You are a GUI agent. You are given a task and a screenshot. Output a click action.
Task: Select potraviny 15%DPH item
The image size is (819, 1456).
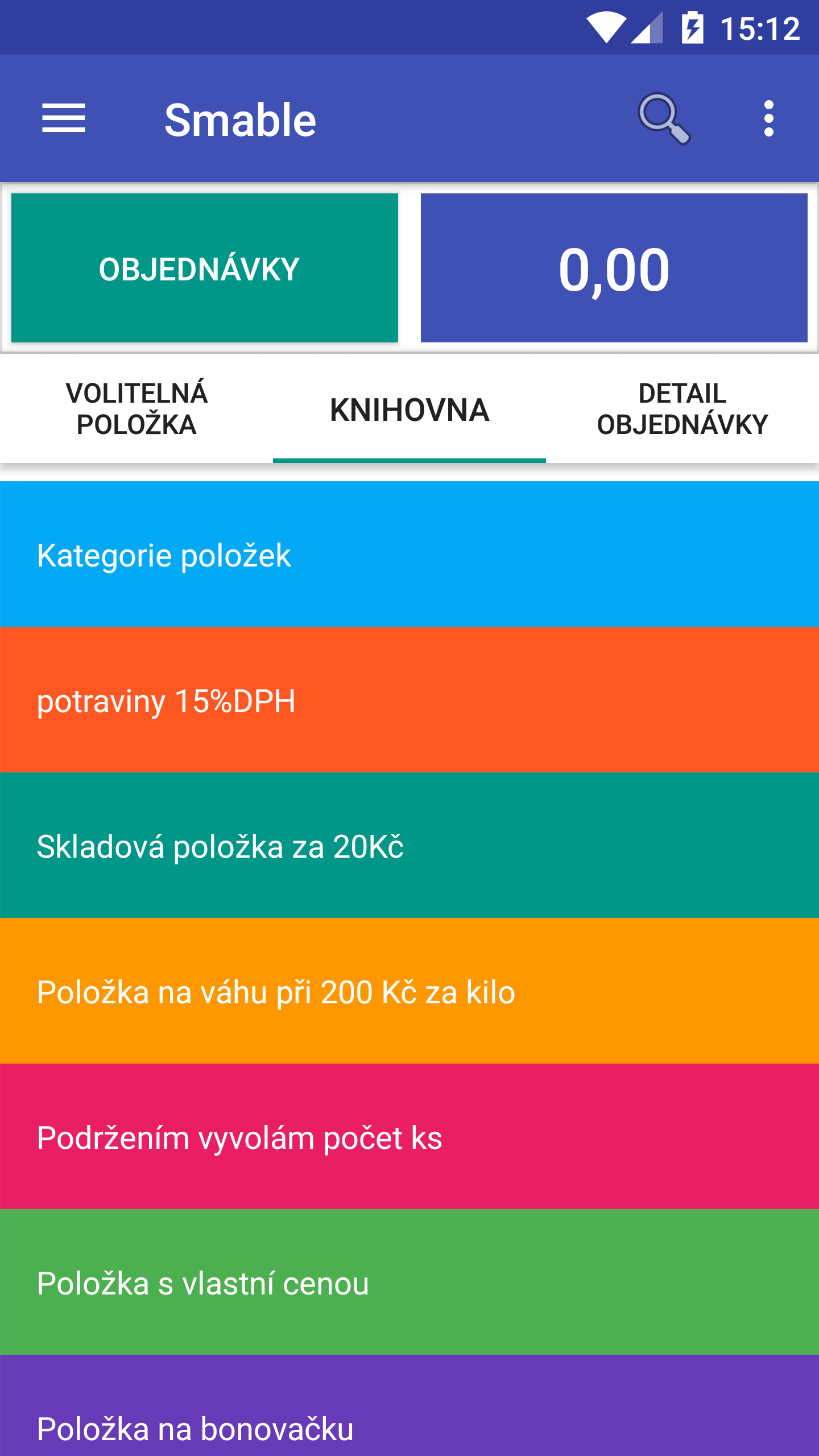click(409, 700)
